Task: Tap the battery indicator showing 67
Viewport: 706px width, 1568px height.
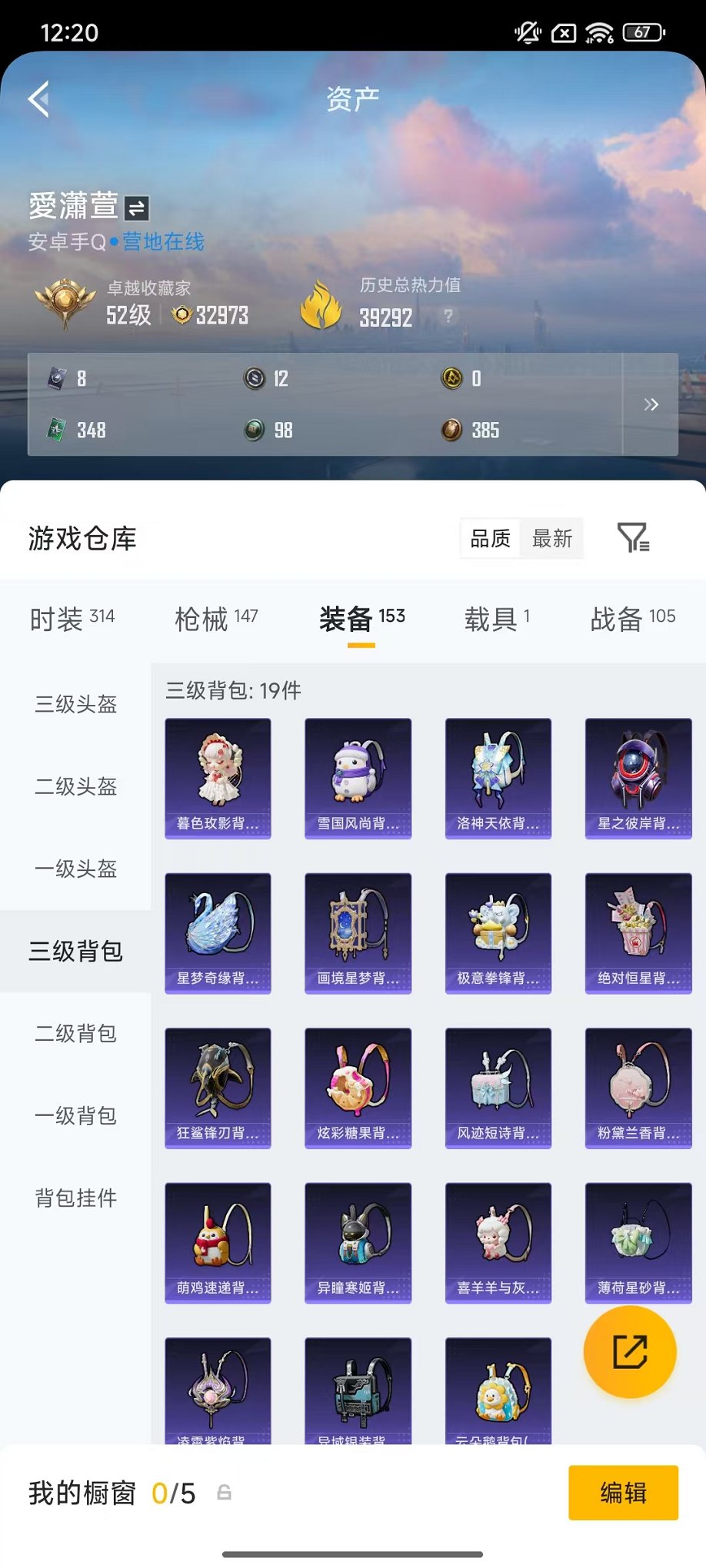Action: tap(644, 33)
